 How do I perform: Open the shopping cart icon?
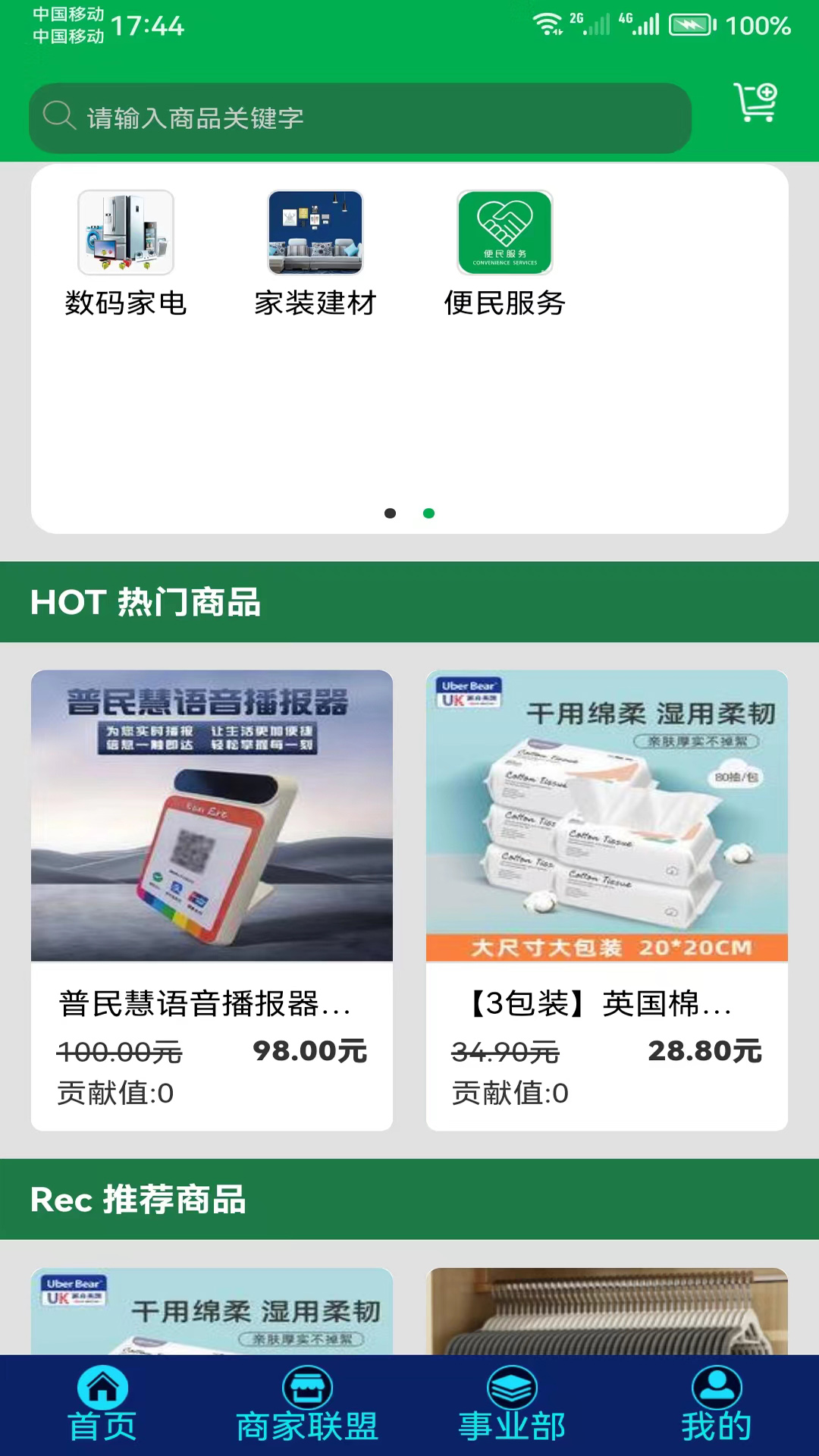point(755,102)
